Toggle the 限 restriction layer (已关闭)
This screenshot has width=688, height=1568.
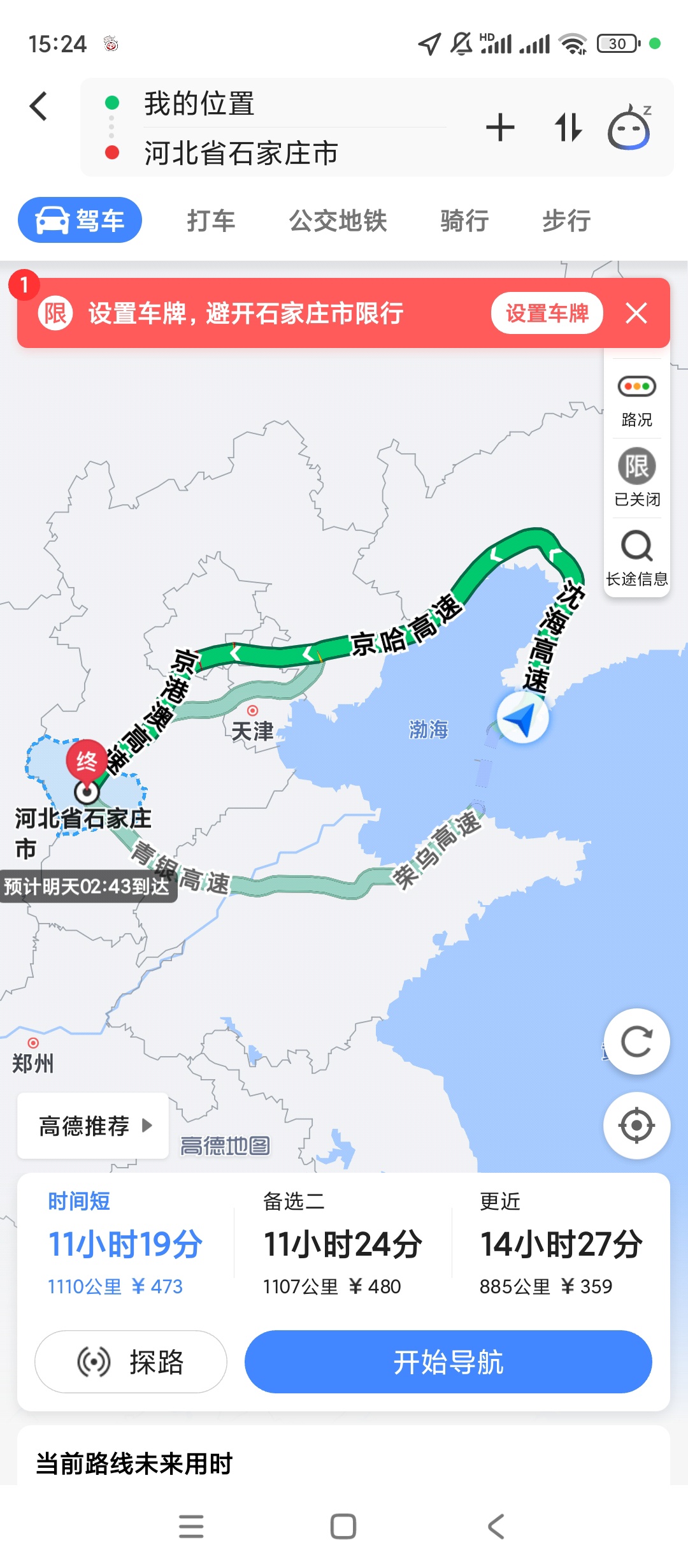tap(636, 477)
